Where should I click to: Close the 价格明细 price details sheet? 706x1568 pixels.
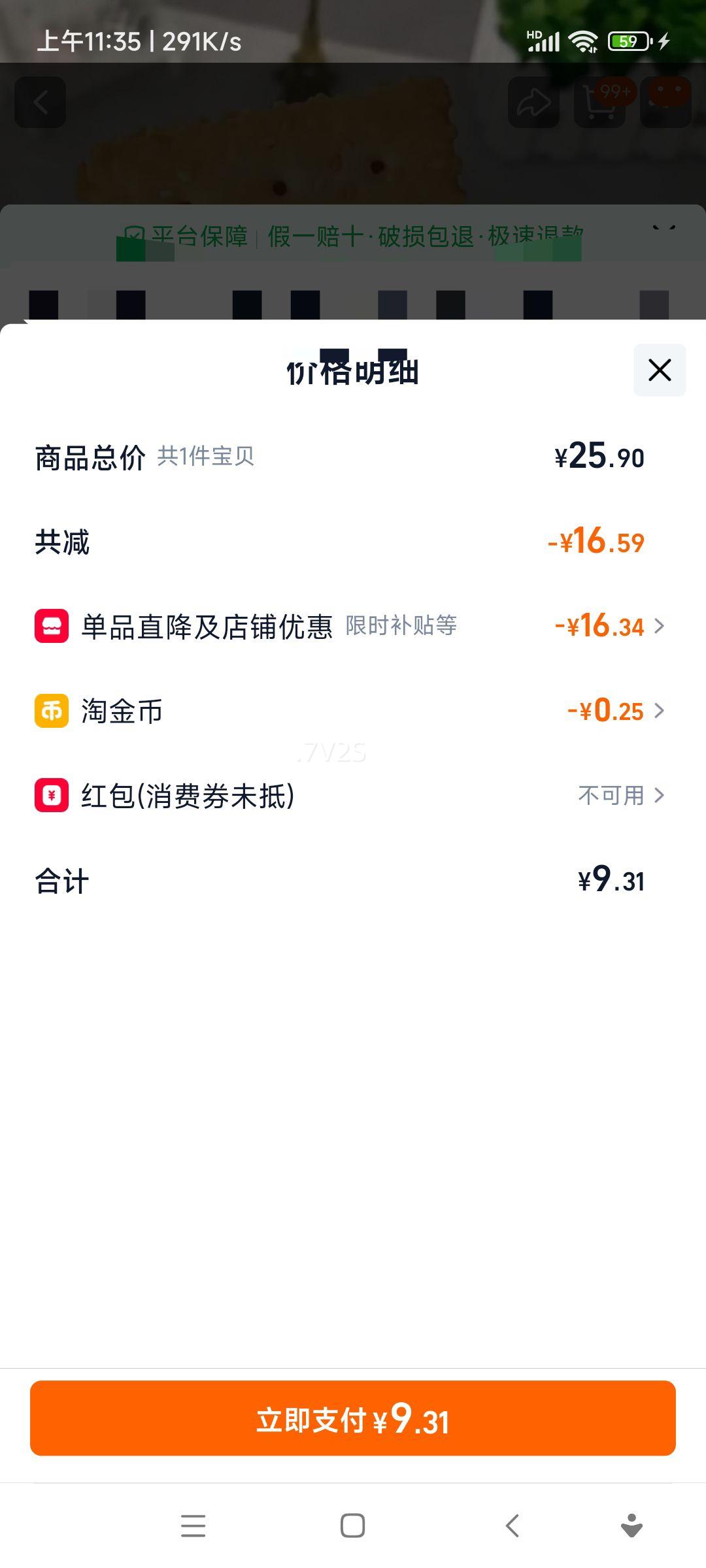659,370
